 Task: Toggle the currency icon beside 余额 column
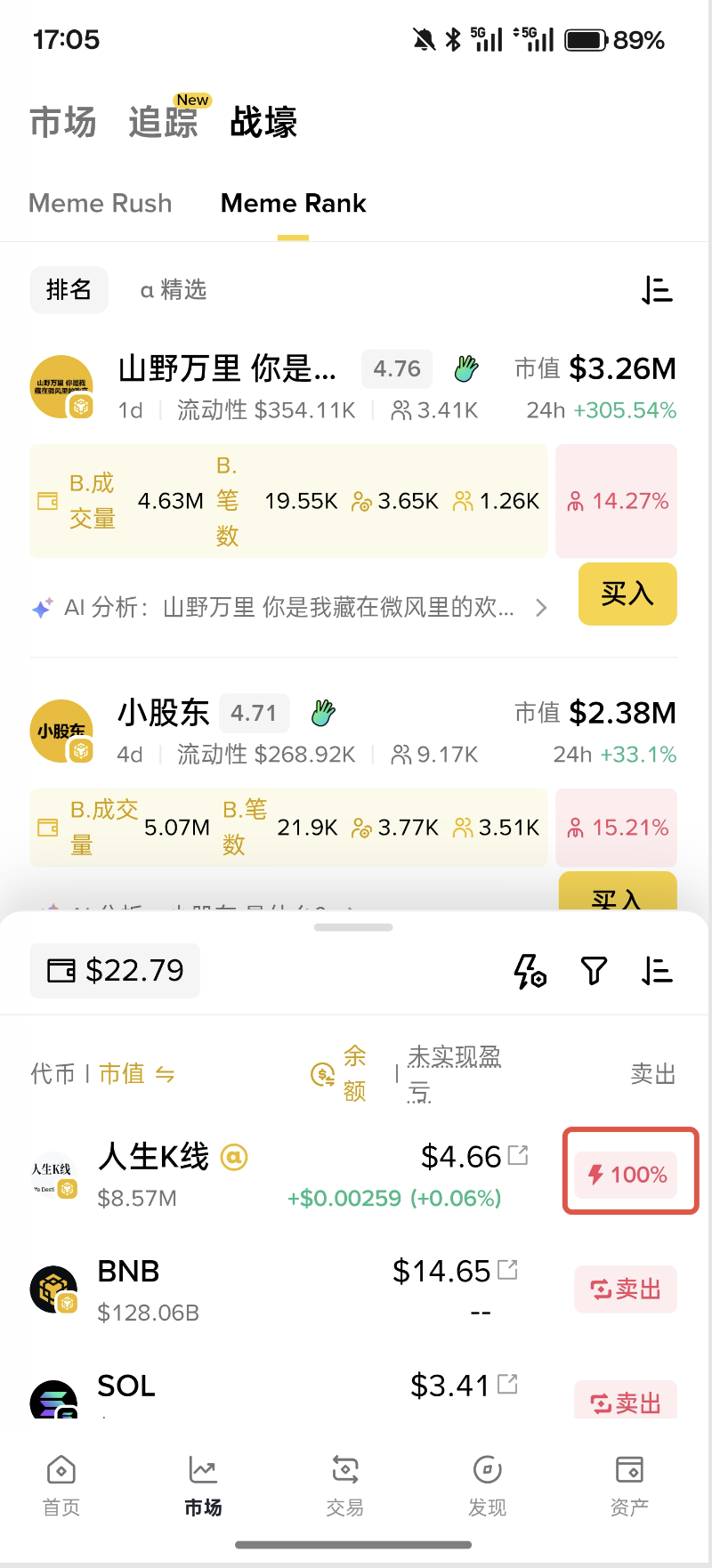tap(321, 1074)
